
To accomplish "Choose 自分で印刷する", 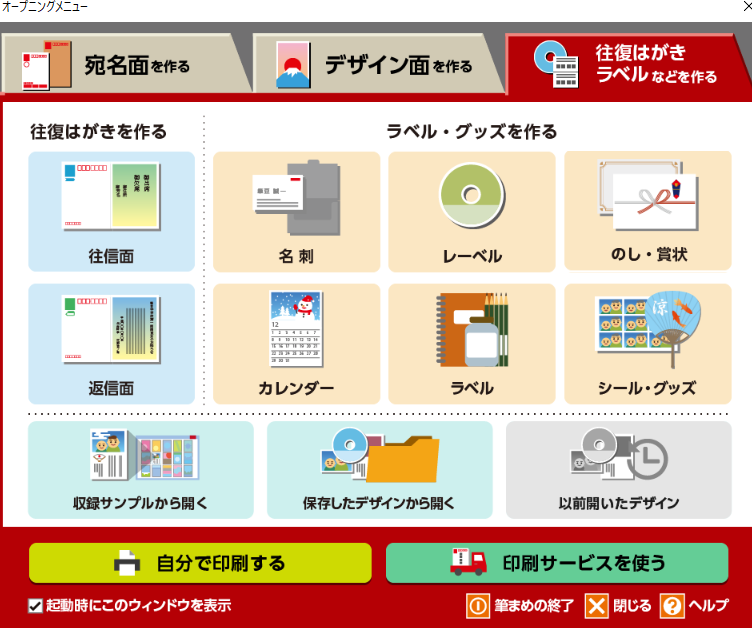I will tap(200, 563).
